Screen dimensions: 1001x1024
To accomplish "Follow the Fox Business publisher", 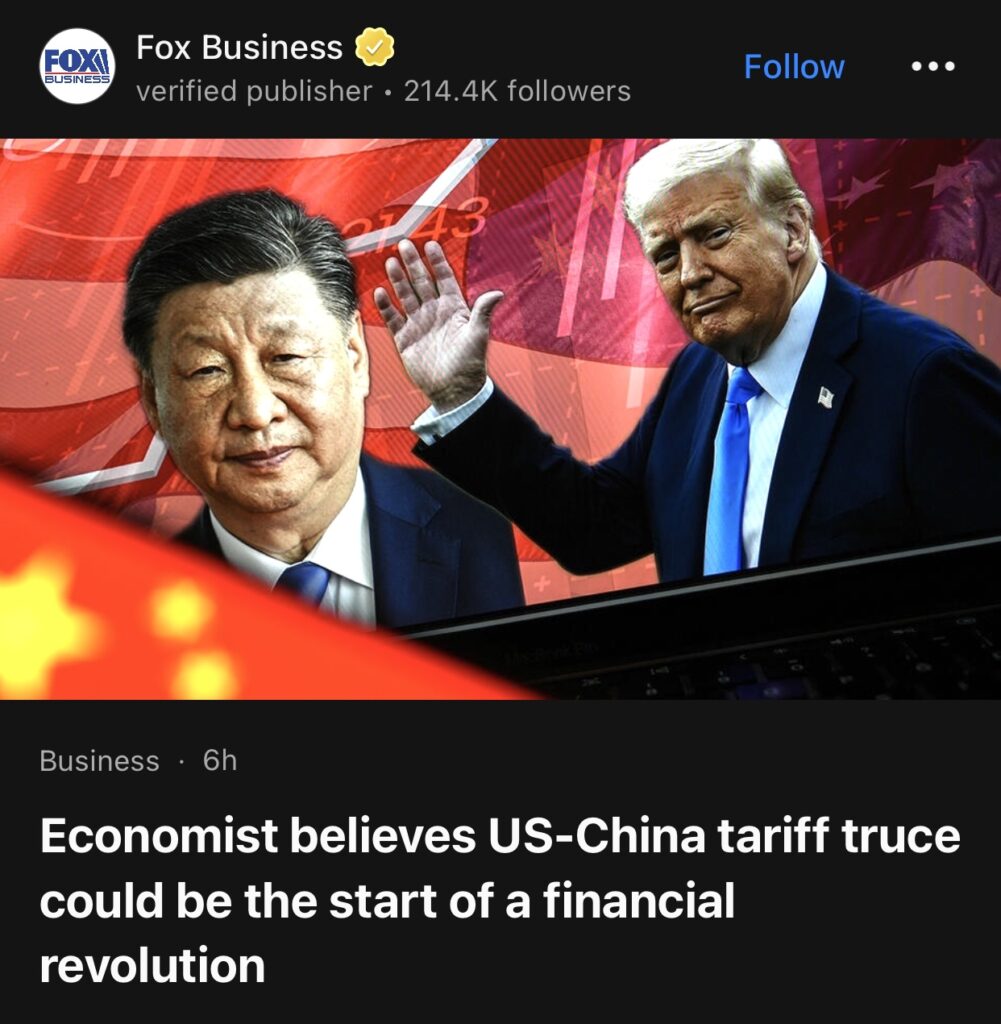I will pos(794,67).
